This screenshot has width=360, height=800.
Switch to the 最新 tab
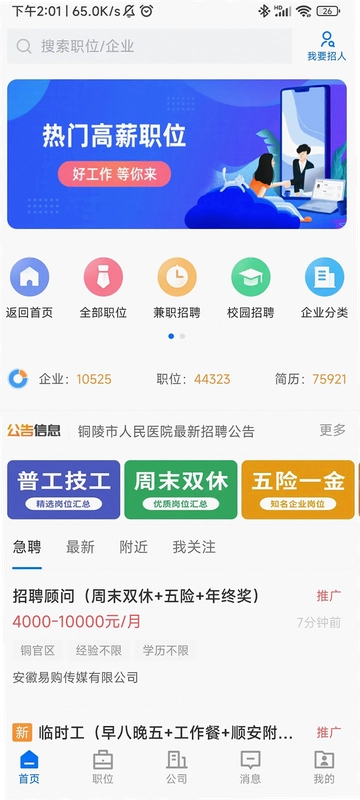[x=80, y=547]
